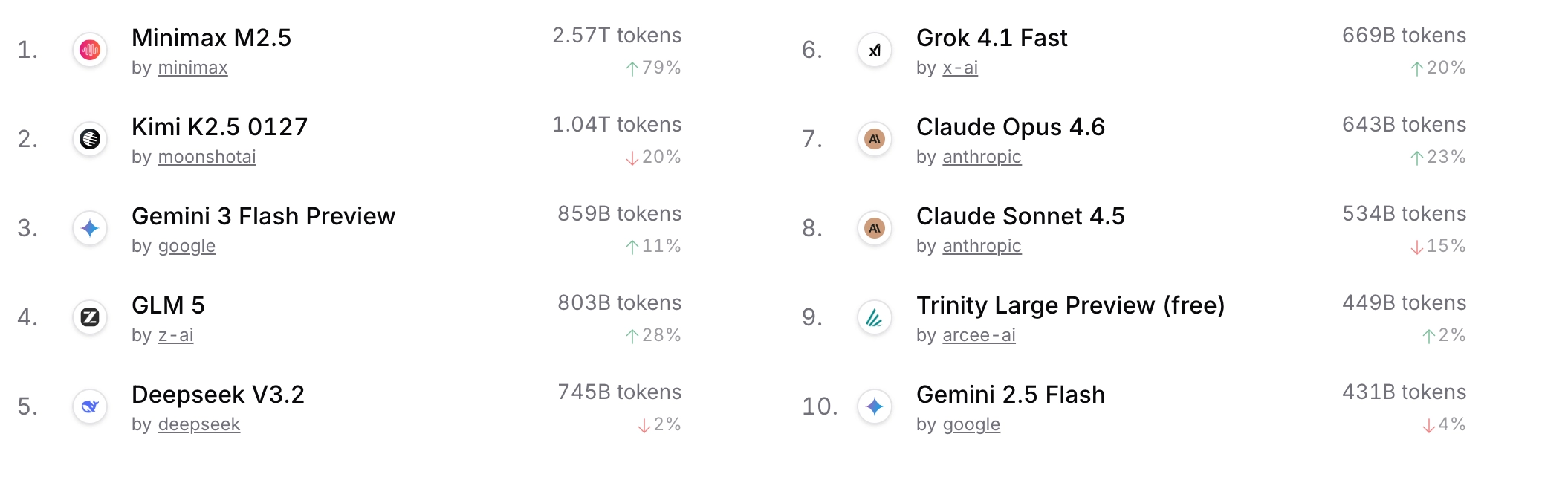Select the GLM 5 model
Viewport: 1568px width, 483px height.
pos(168,305)
